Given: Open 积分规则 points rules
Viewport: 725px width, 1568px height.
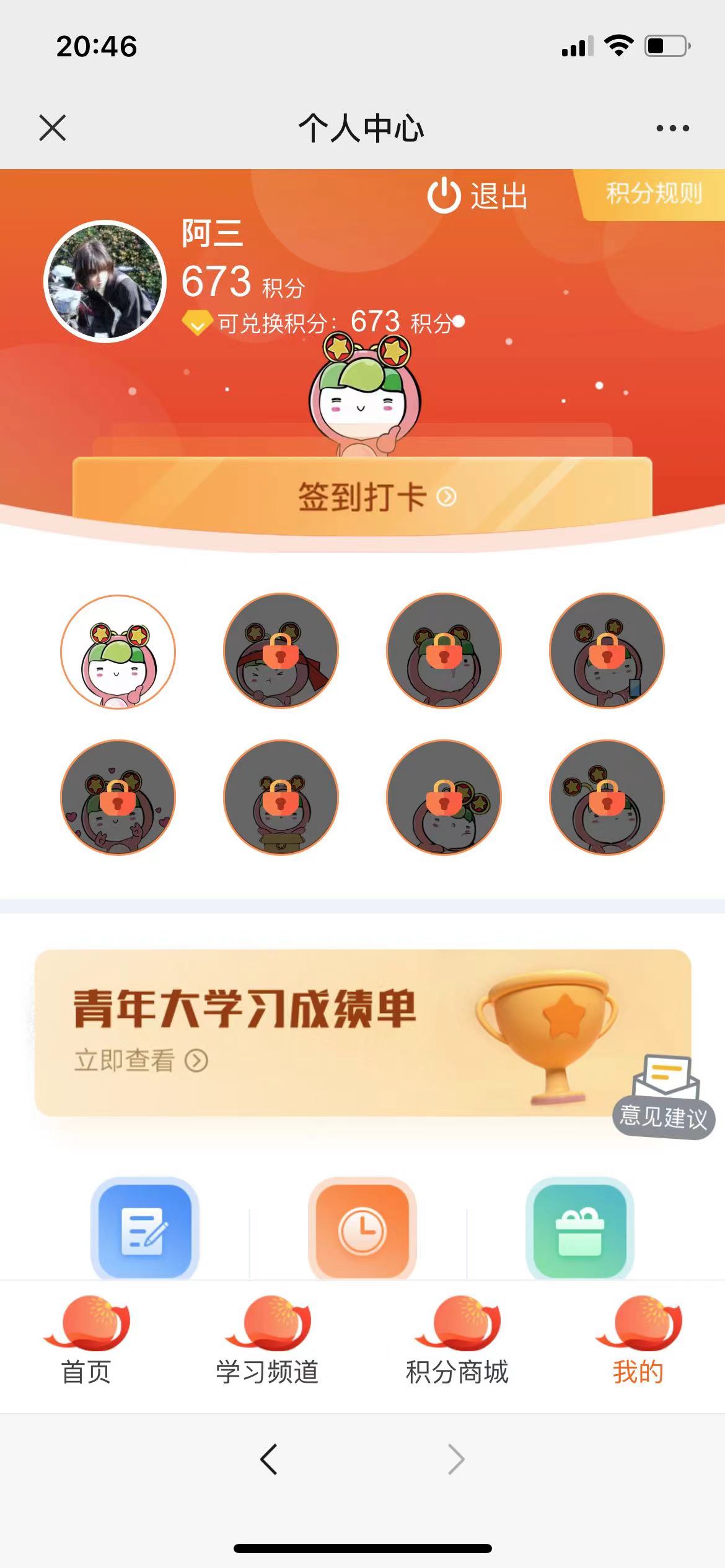Looking at the screenshot, I should click(x=653, y=194).
